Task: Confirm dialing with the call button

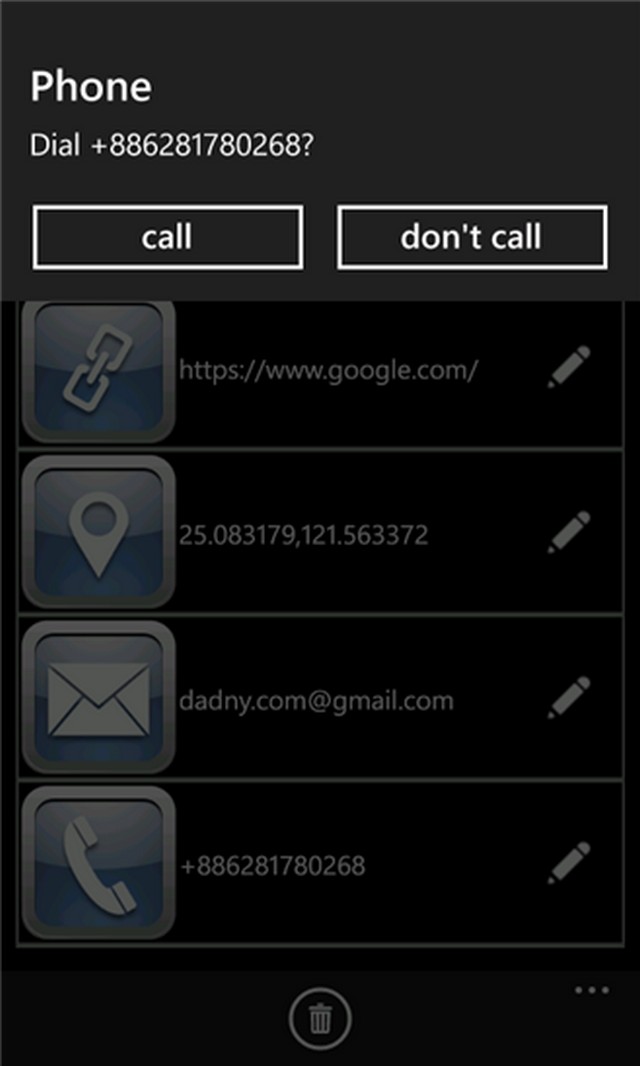Action: 167,237
